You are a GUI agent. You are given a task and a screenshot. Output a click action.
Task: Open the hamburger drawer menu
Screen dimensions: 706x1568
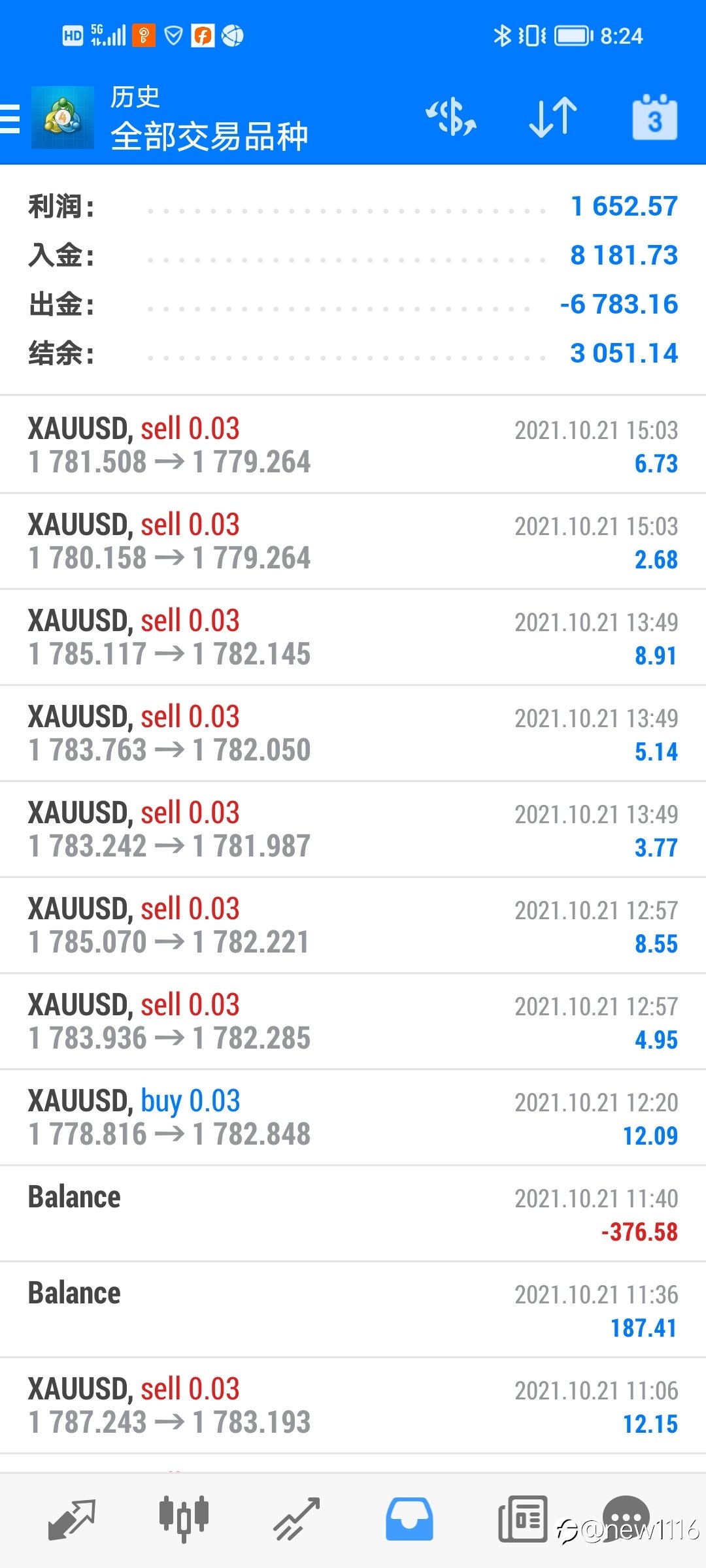click(x=9, y=118)
